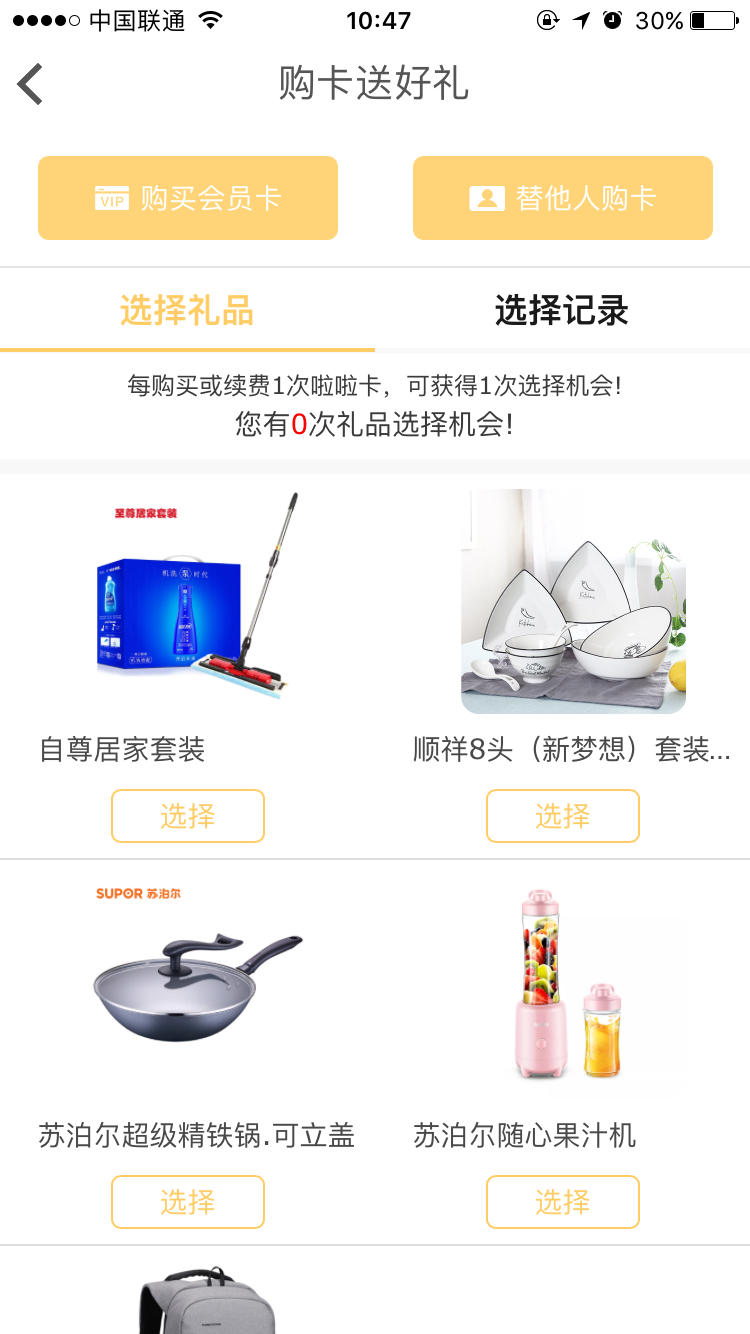Switch to the 选择记录 tab

[561, 311]
